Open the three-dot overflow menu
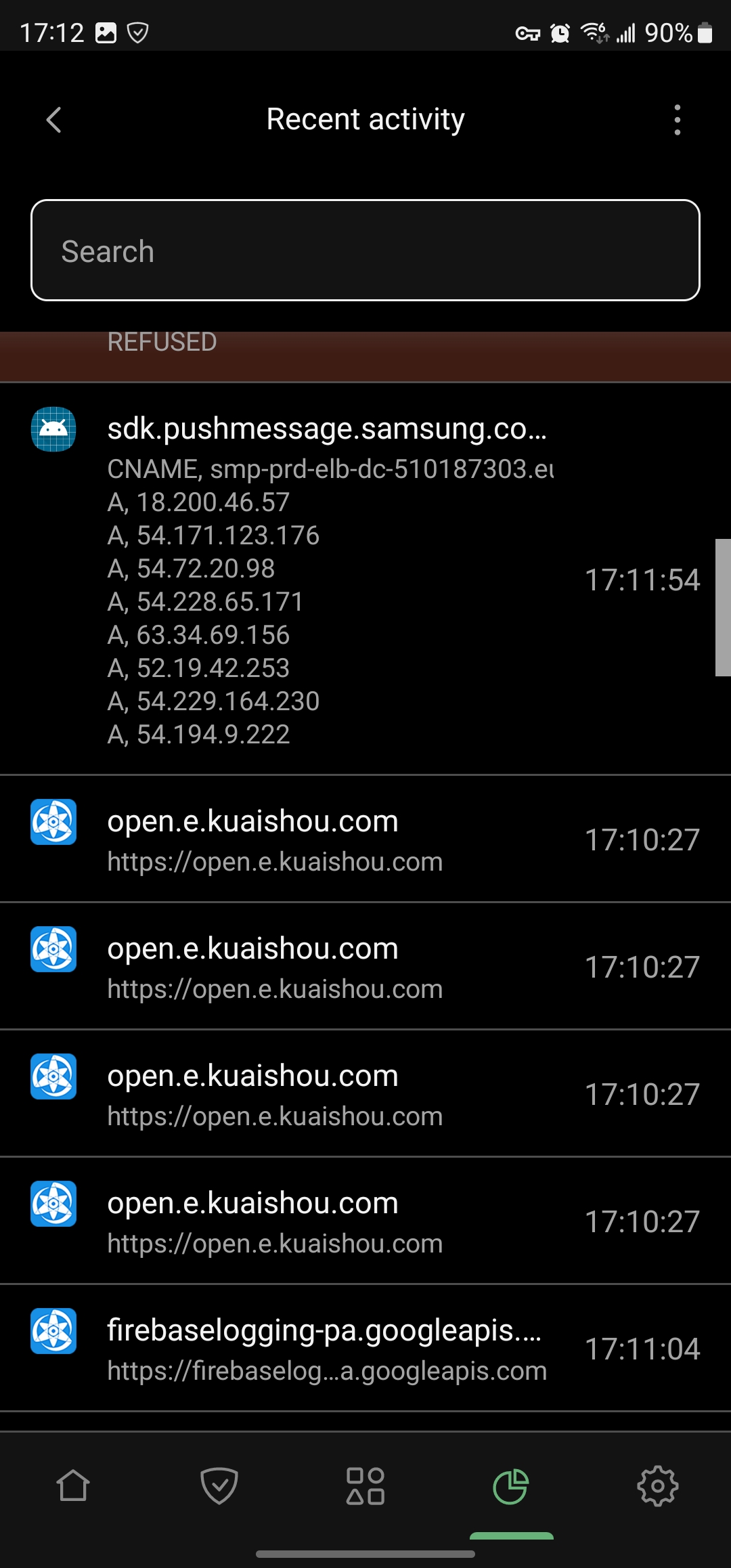Screen dimensions: 731x1568 (678, 120)
